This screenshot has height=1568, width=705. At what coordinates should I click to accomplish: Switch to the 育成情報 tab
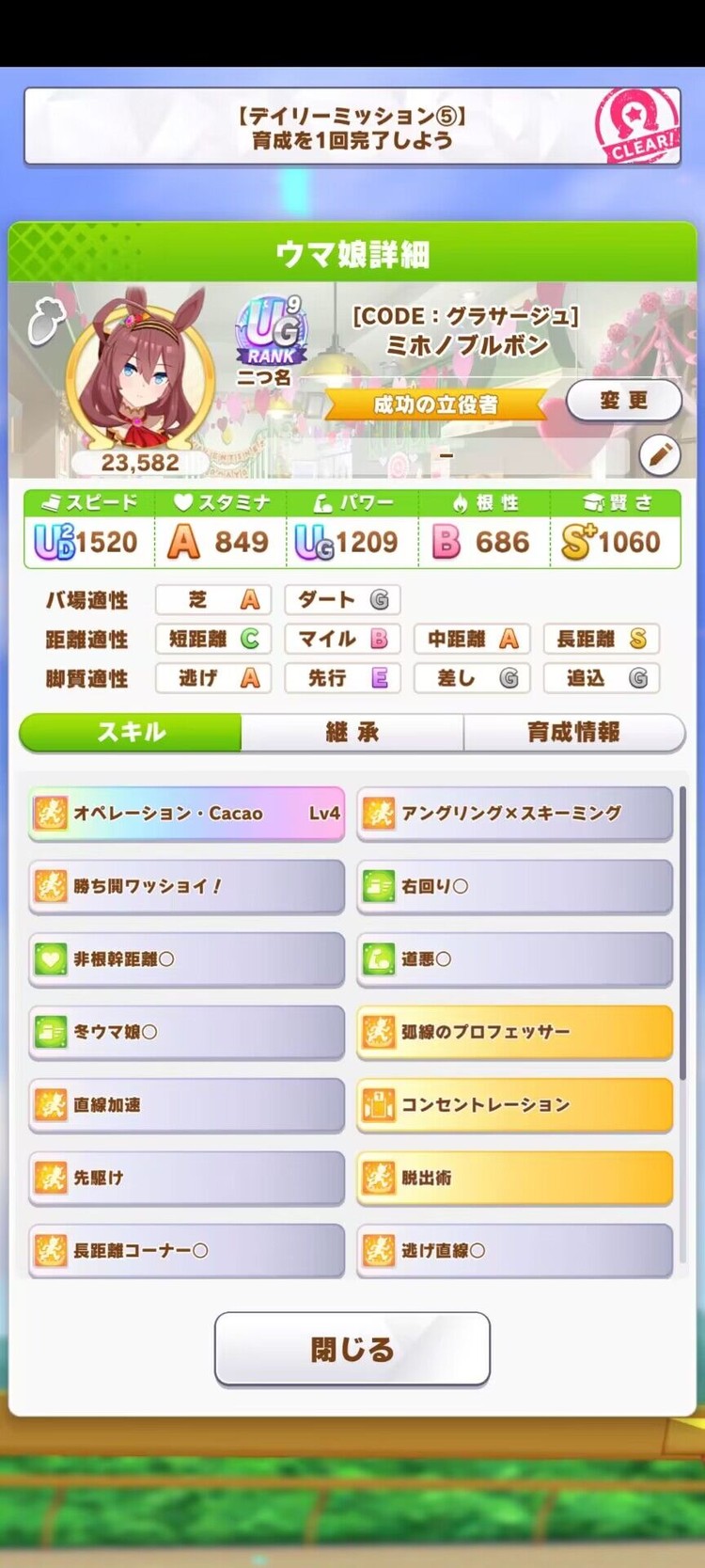pos(572,732)
